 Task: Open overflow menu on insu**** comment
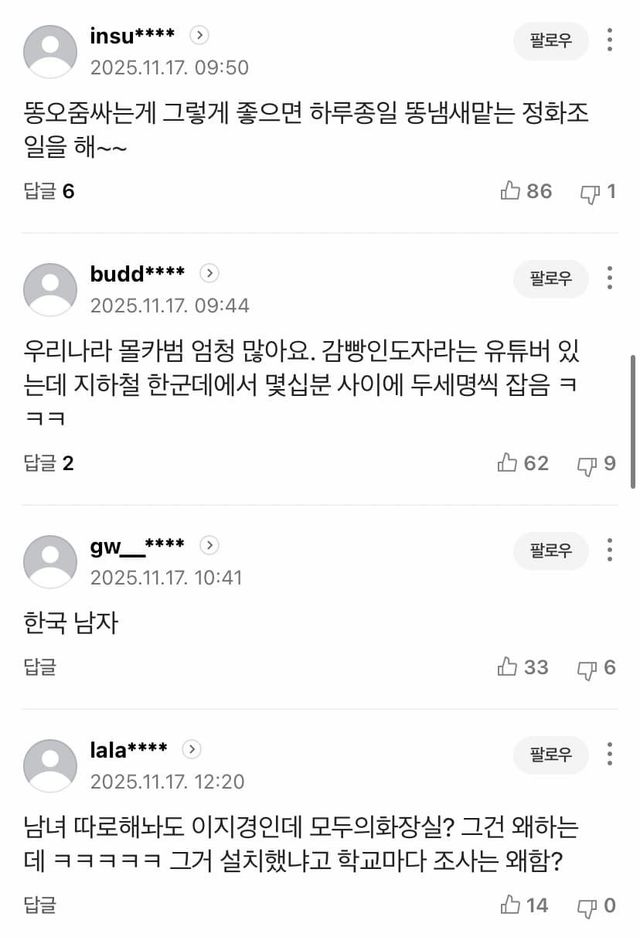coord(610,40)
